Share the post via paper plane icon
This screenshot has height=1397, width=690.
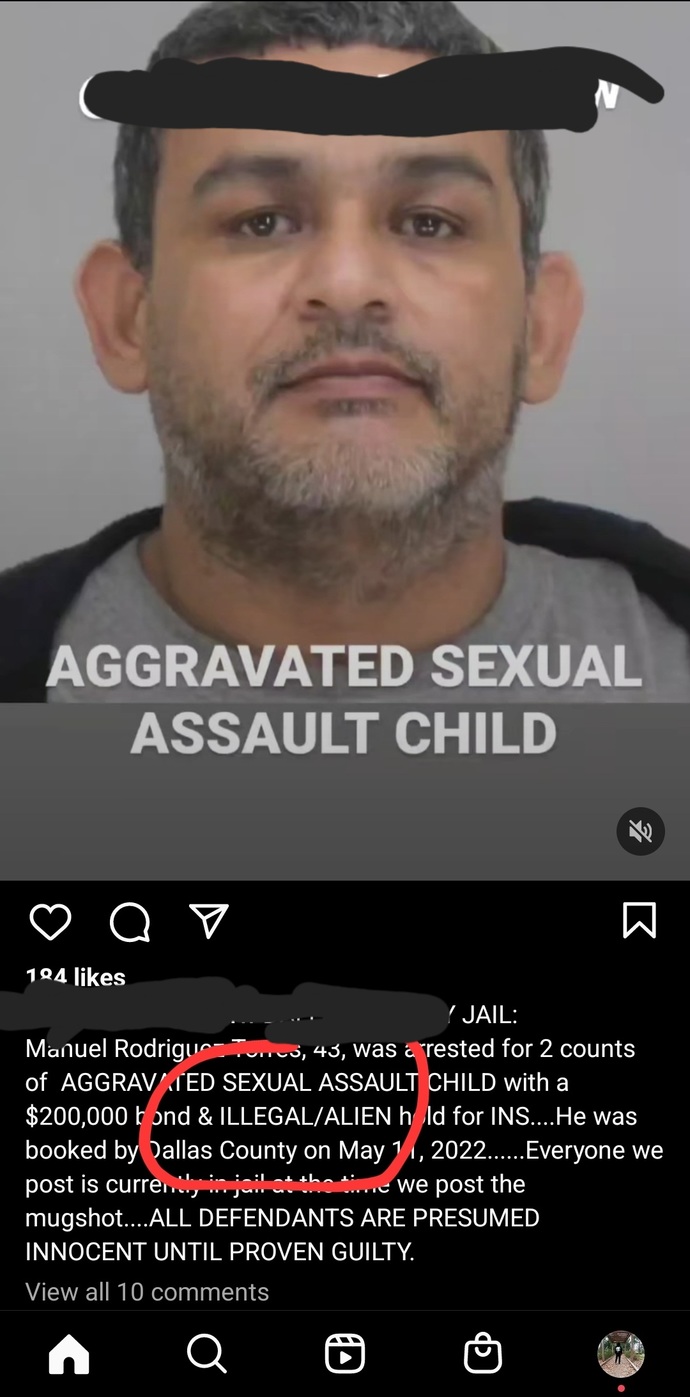tap(209, 921)
